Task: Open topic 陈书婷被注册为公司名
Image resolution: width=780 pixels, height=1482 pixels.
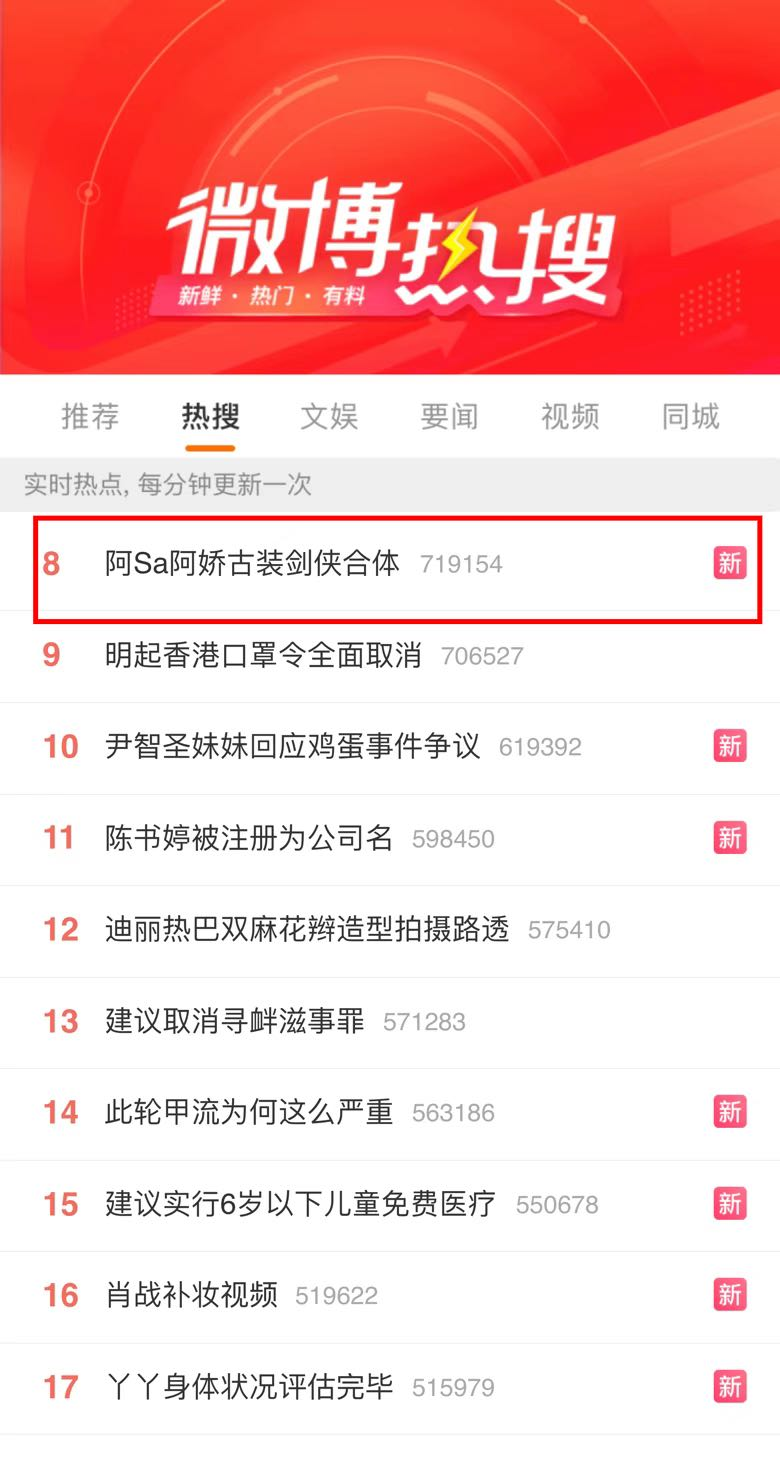Action: tap(249, 838)
